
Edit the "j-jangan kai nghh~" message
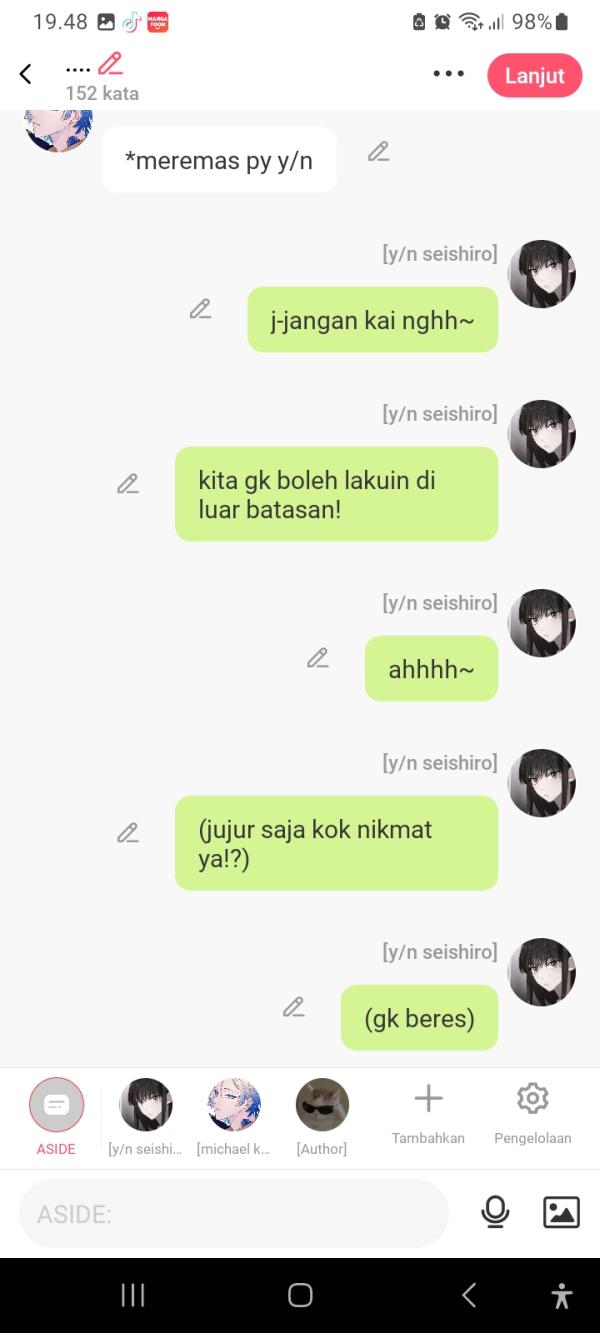coord(201,310)
